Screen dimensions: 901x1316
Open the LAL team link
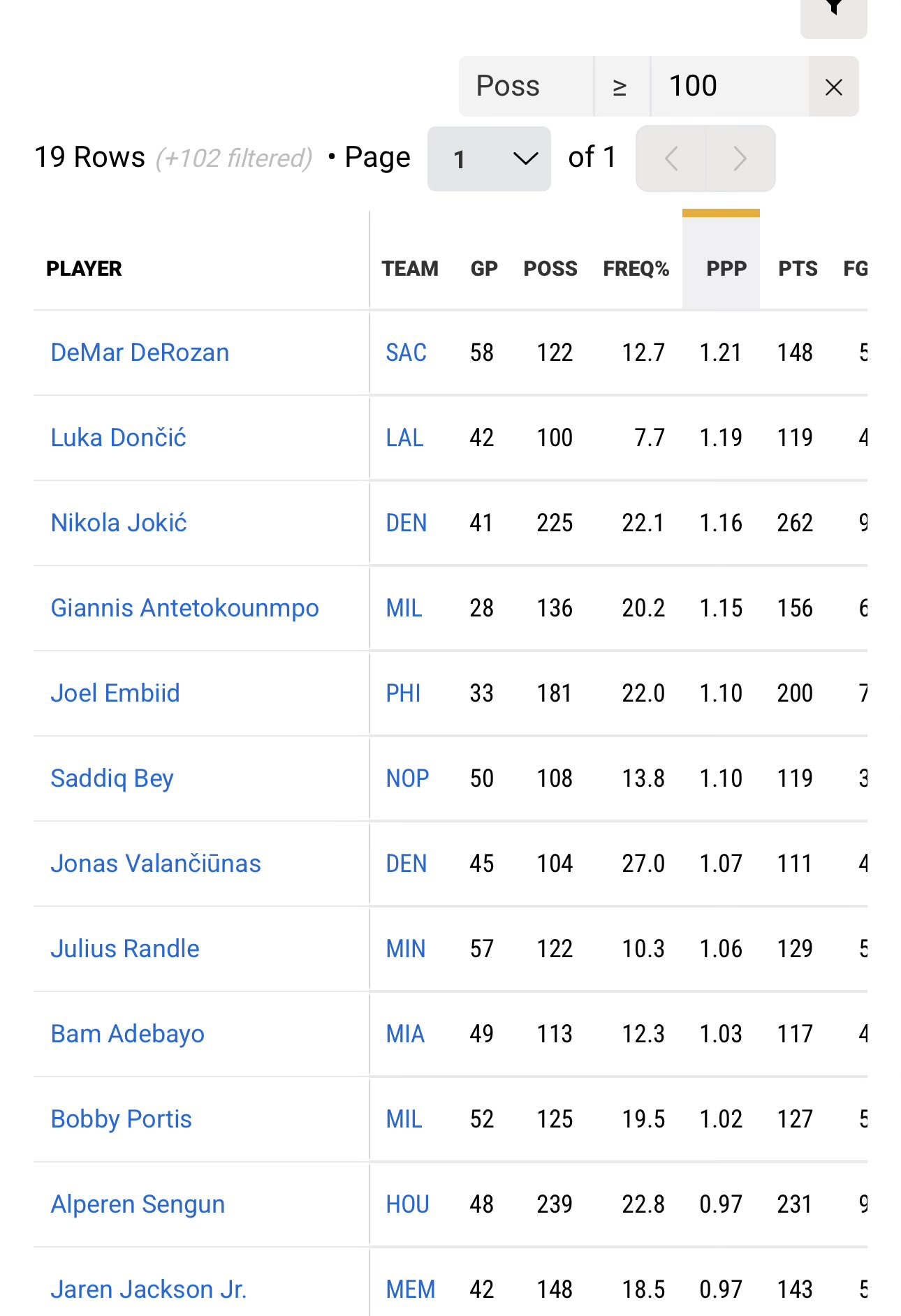(x=404, y=438)
